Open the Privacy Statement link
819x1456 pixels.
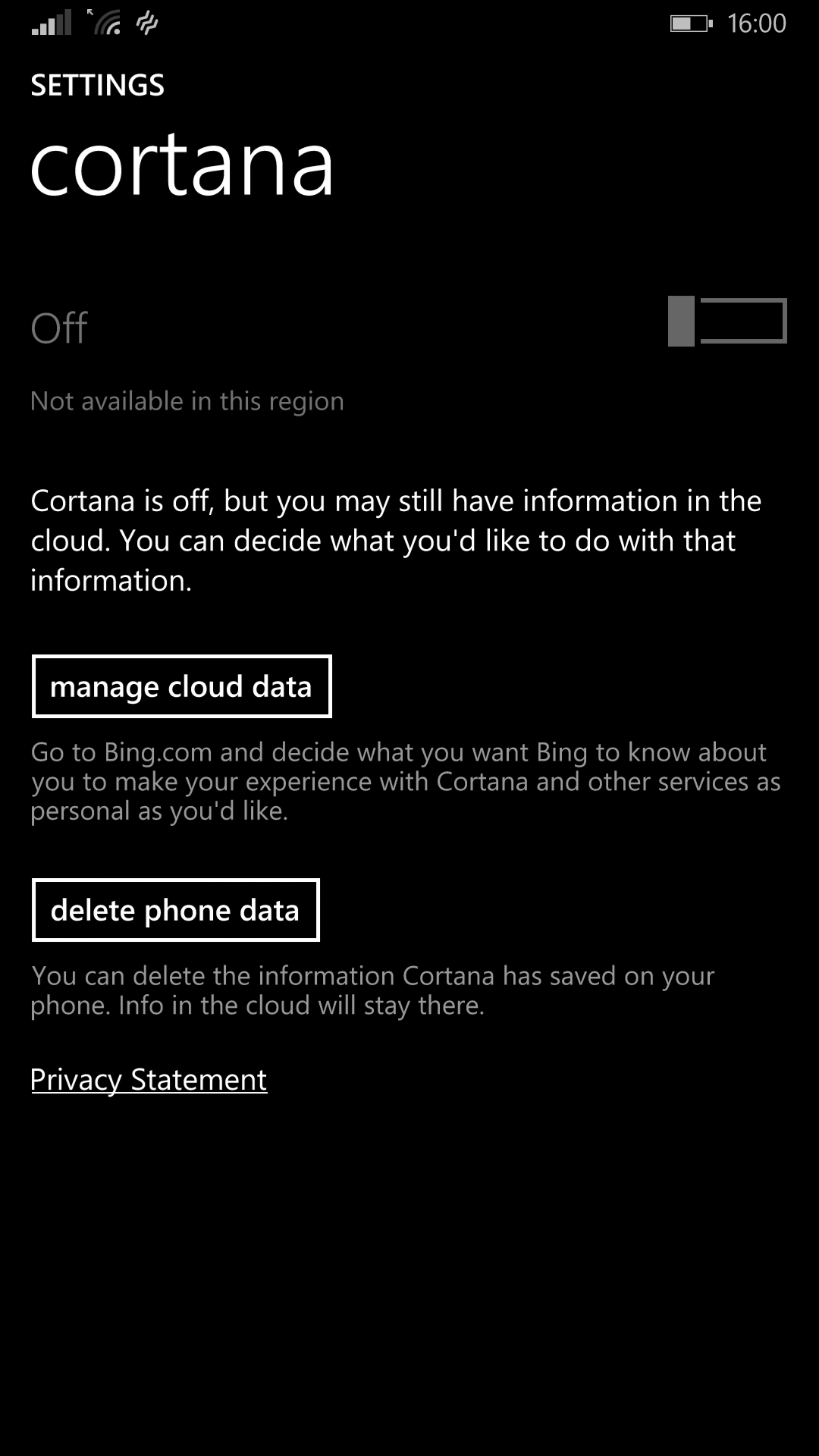pyautogui.click(x=149, y=1080)
